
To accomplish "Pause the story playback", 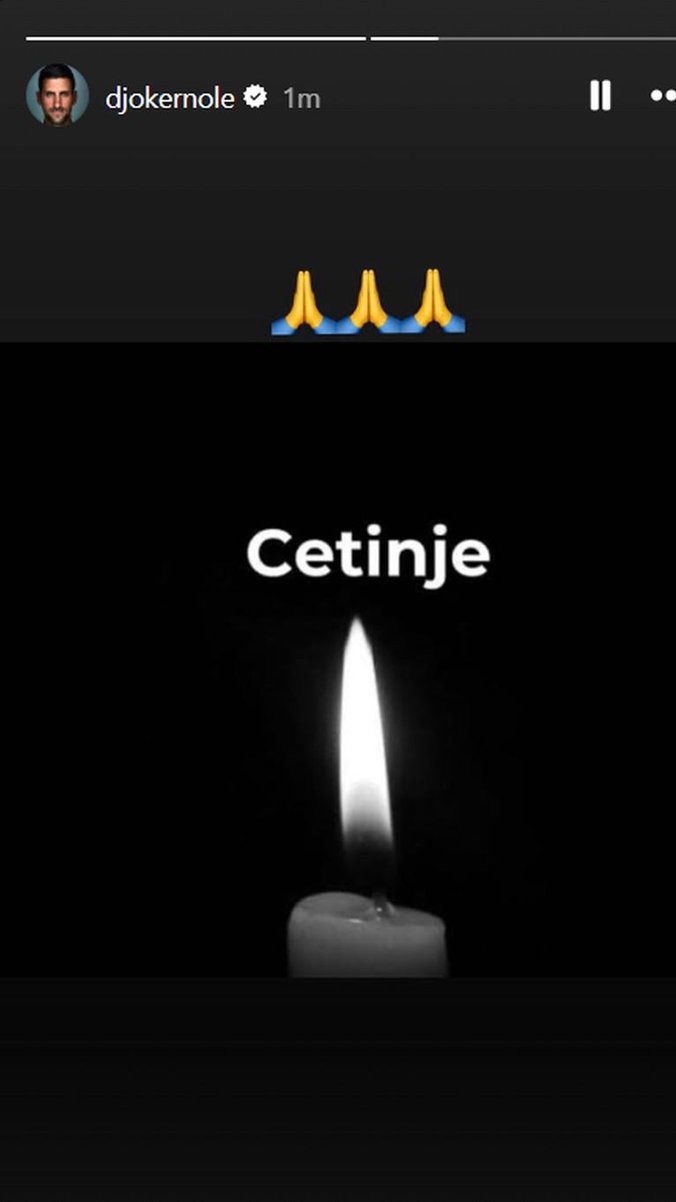I will [600, 96].
